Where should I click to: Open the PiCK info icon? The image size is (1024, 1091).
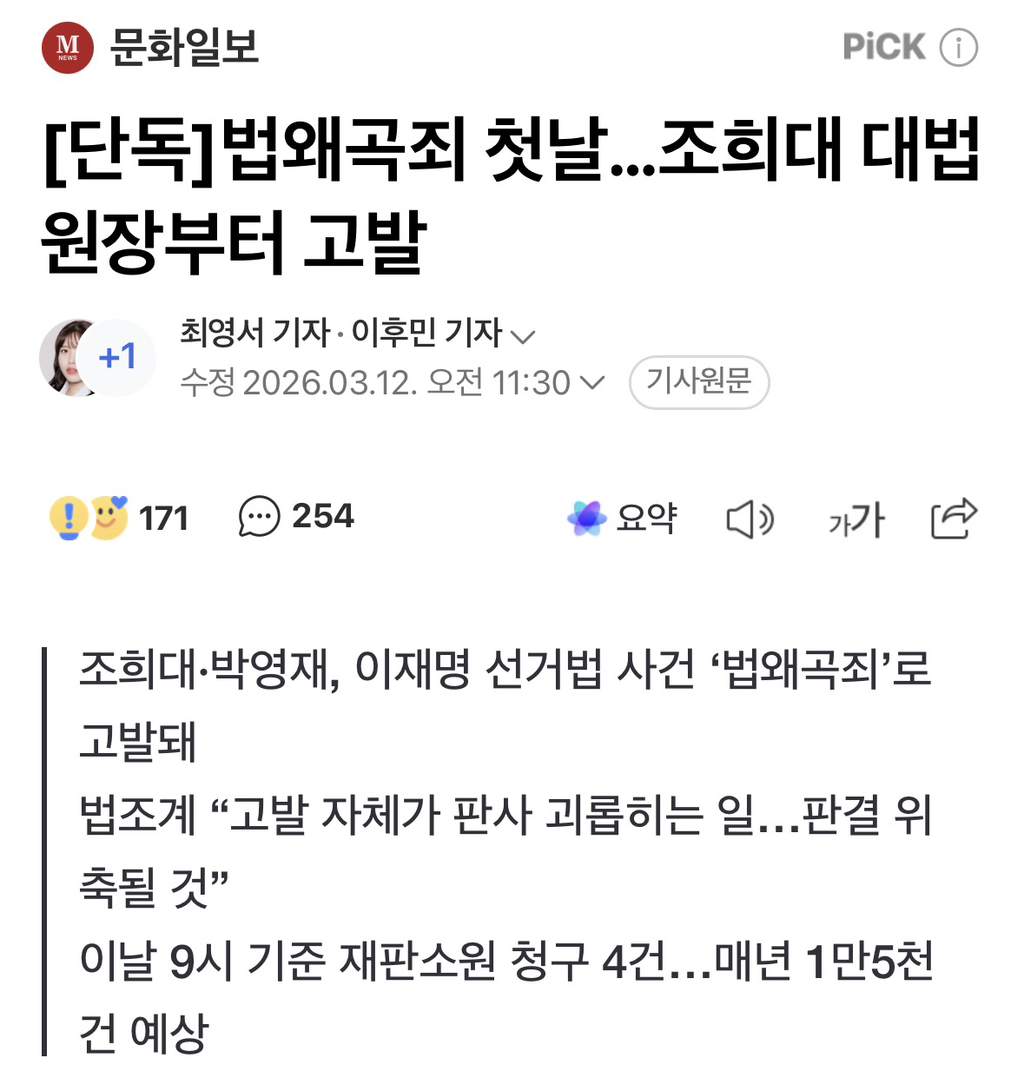(x=959, y=47)
